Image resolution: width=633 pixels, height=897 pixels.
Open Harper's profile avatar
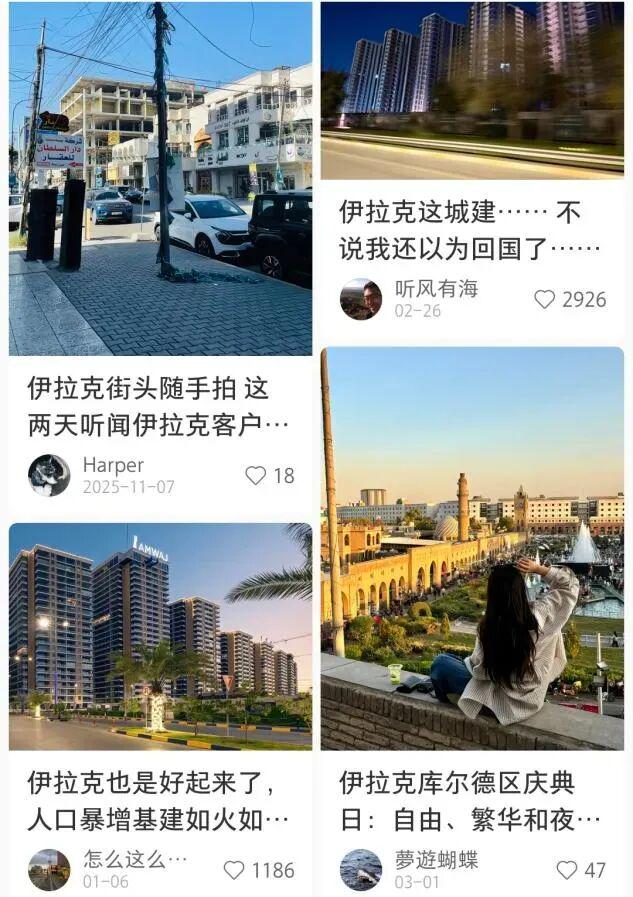(49, 476)
